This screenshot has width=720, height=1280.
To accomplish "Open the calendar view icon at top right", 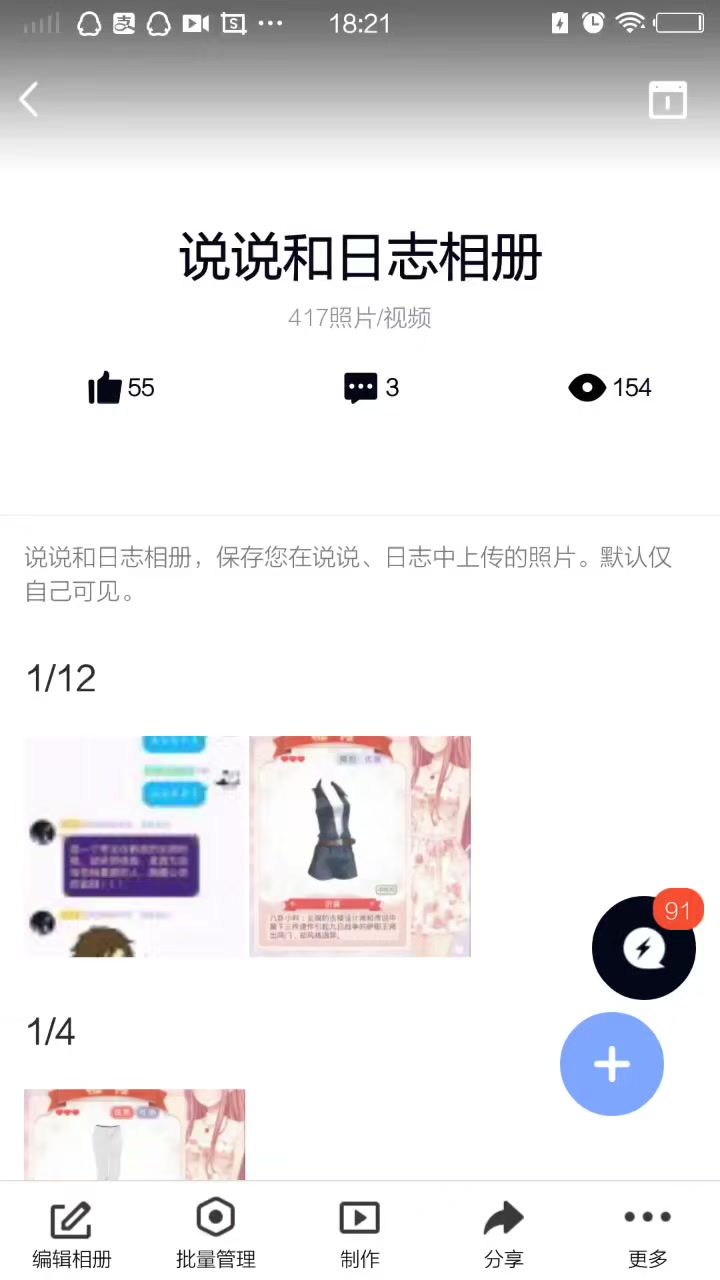I will [667, 100].
